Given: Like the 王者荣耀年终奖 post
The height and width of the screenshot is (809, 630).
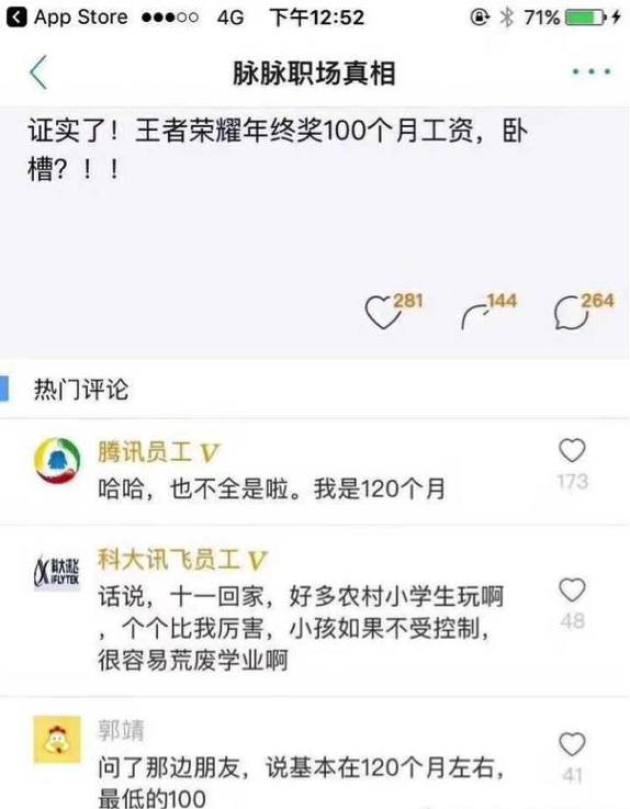Looking at the screenshot, I should (x=379, y=312).
